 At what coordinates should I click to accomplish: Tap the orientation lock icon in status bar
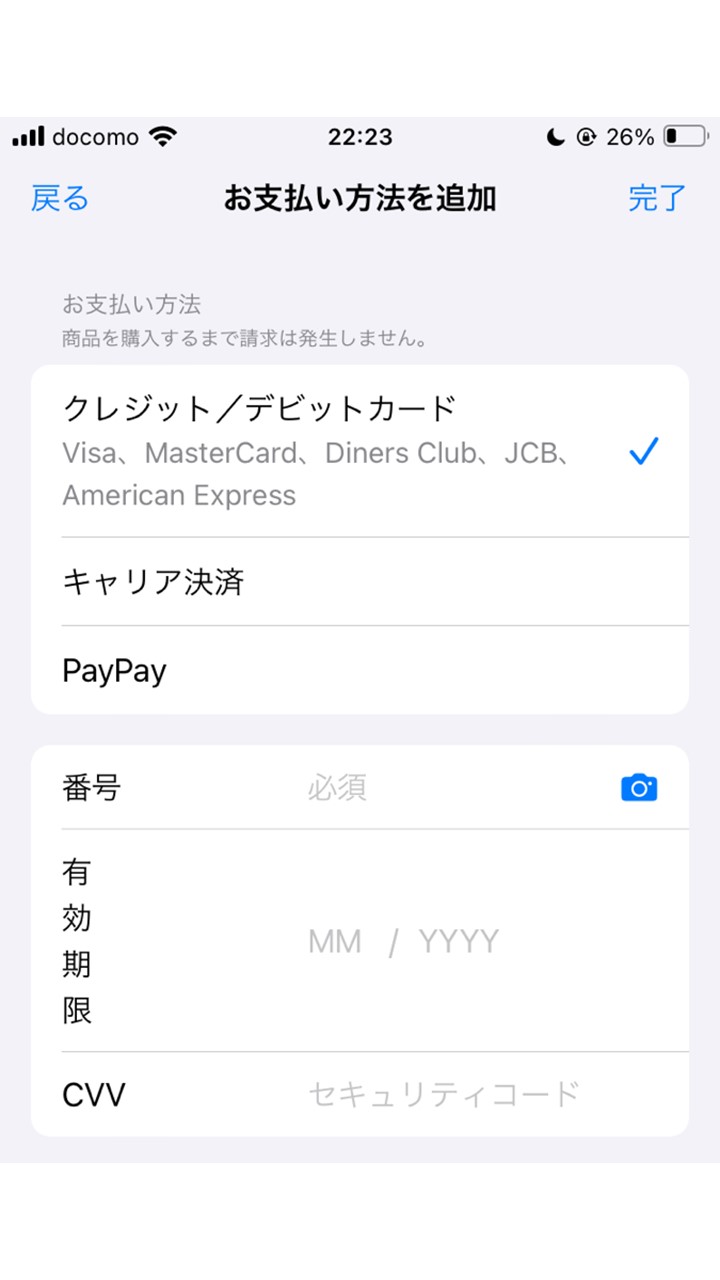pyautogui.click(x=589, y=138)
